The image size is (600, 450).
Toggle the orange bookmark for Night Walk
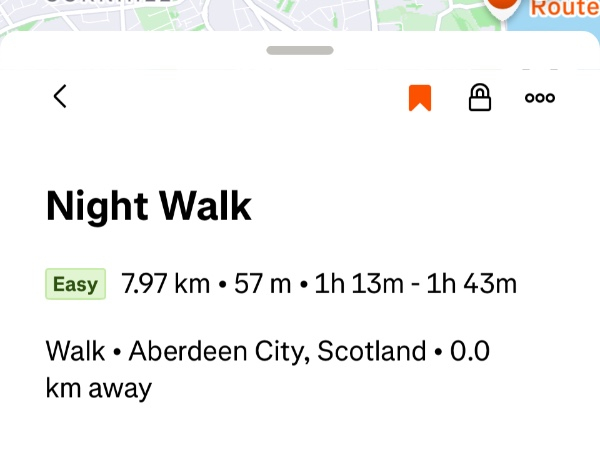coord(420,98)
